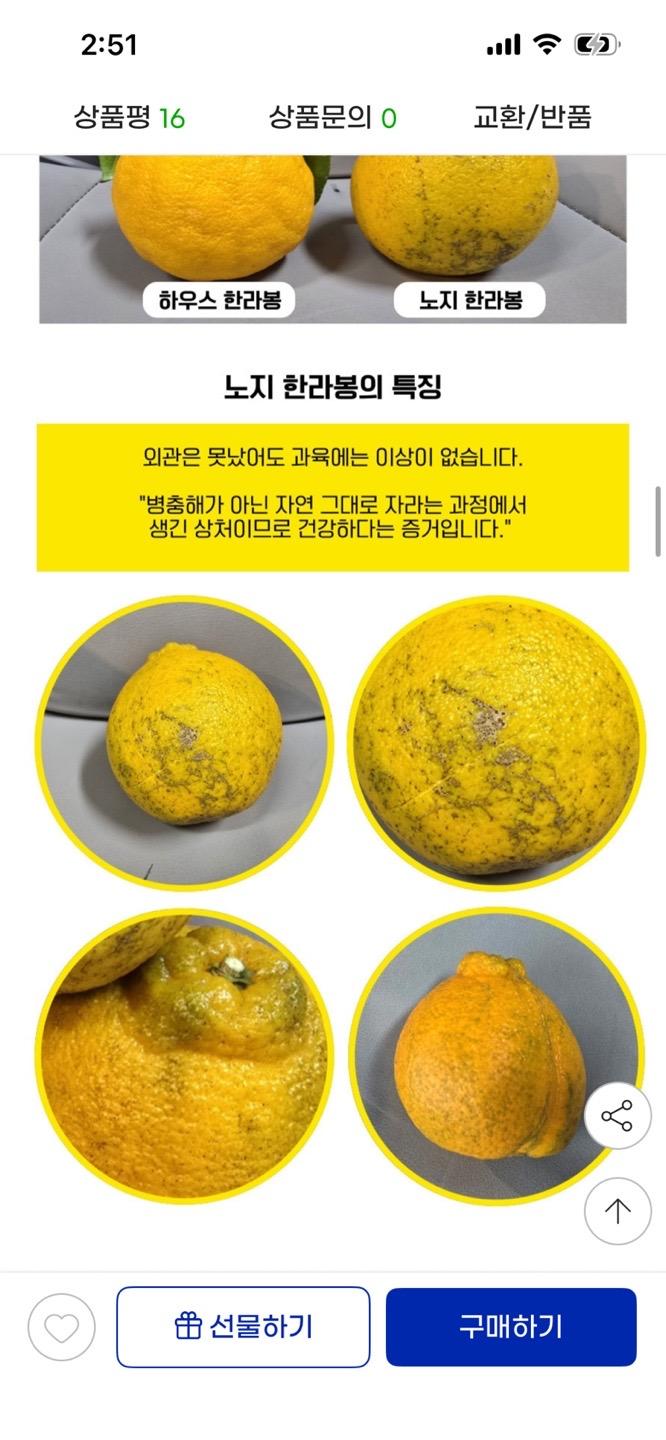Screen dimensions: 666x1440
Task: Tap 선물하기 to send as a gift
Action: tap(243, 1327)
